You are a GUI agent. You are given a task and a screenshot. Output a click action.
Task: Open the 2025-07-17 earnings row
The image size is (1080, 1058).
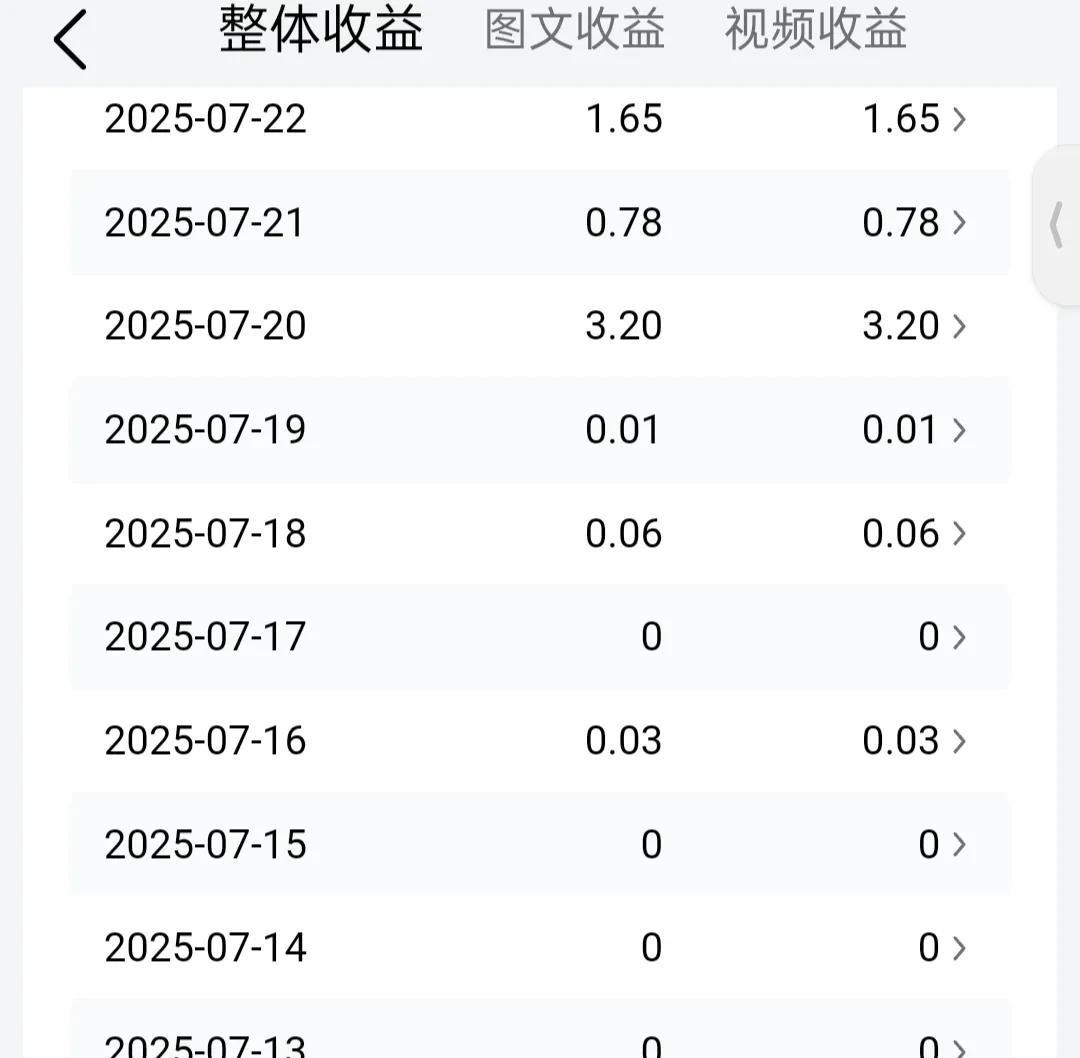[539, 637]
